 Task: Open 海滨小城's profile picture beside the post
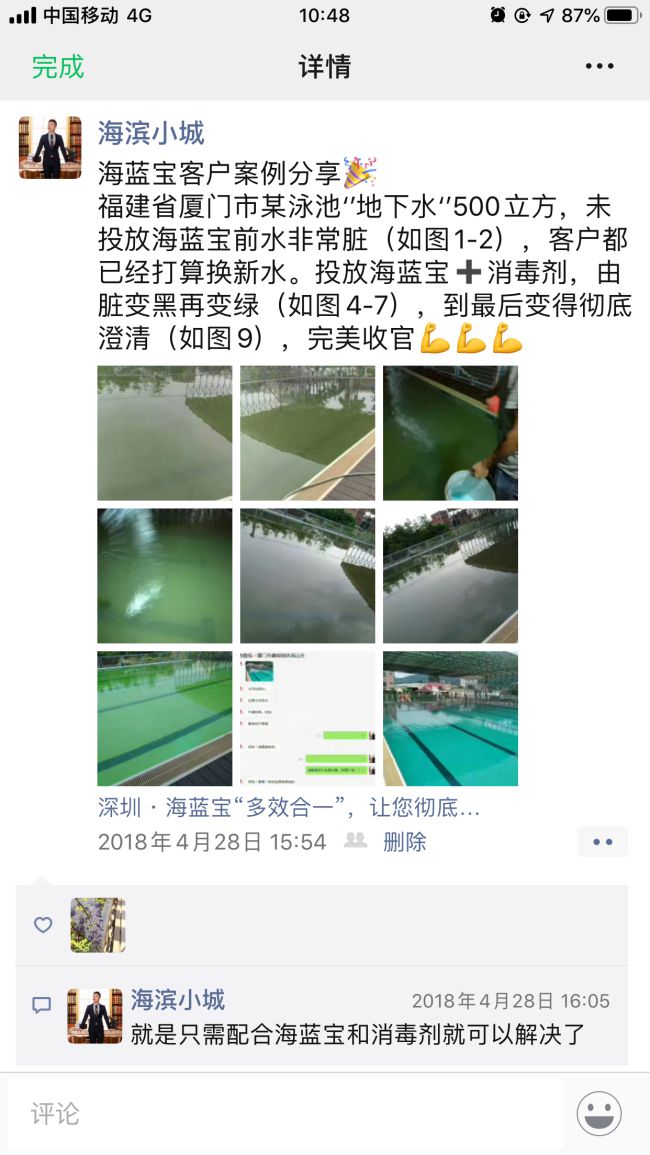(50, 147)
